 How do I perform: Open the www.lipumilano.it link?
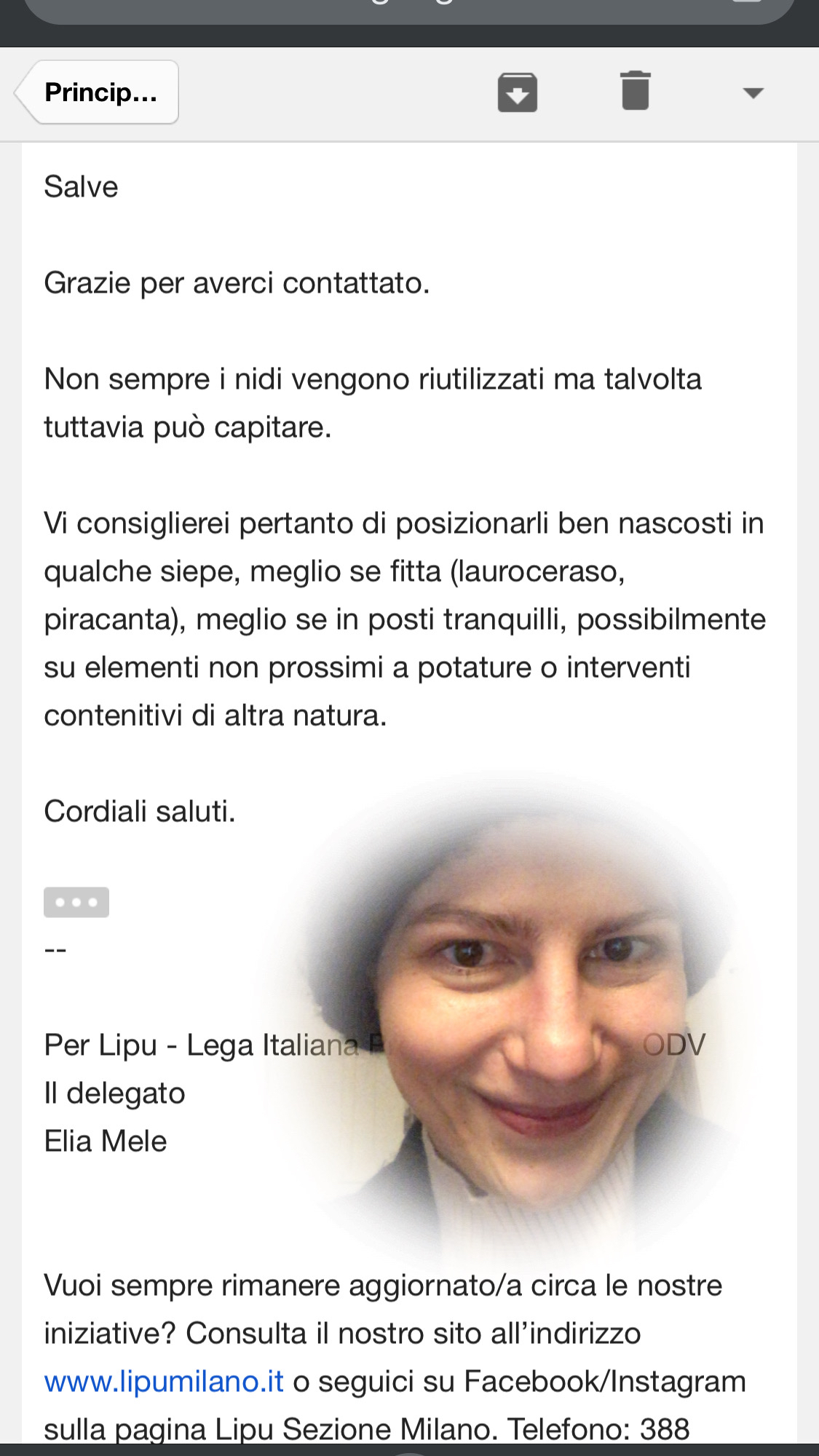click(x=164, y=1381)
